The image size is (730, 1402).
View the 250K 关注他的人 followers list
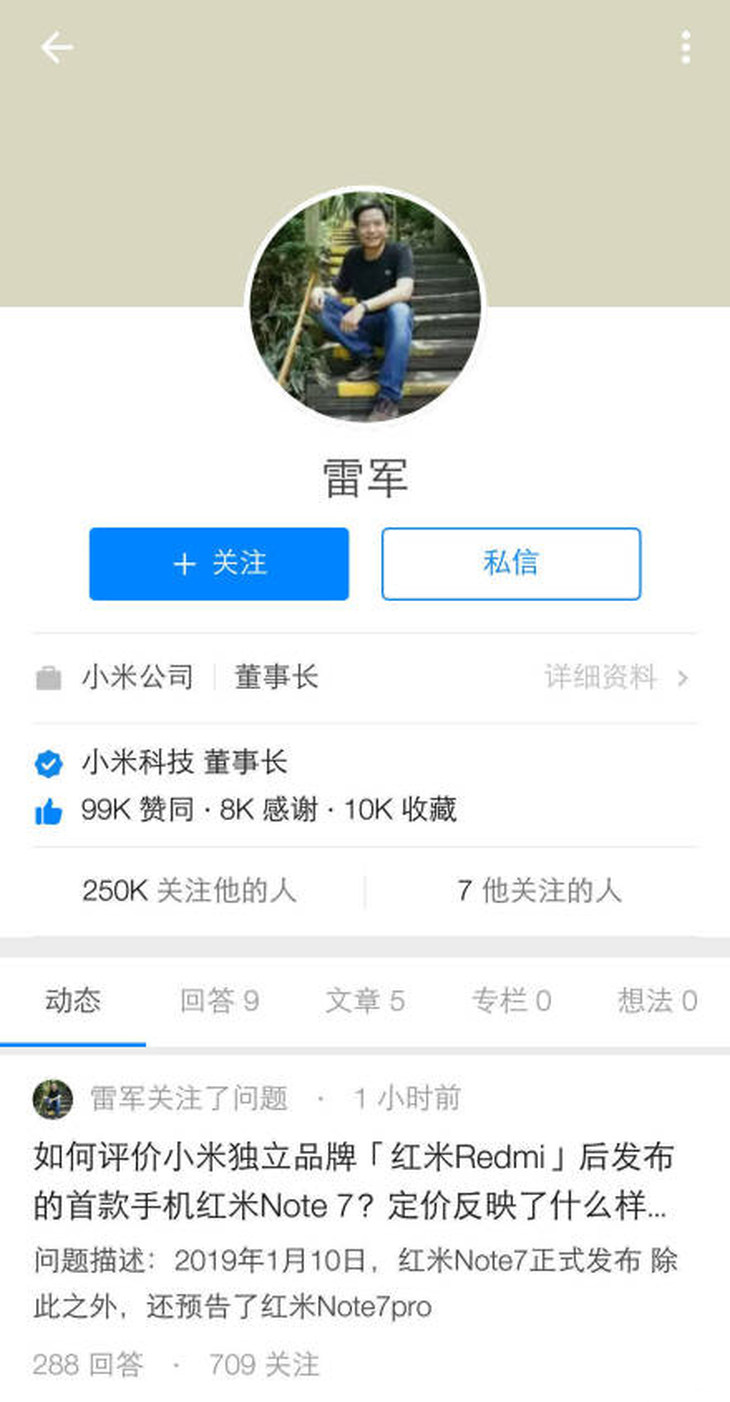(189, 890)
